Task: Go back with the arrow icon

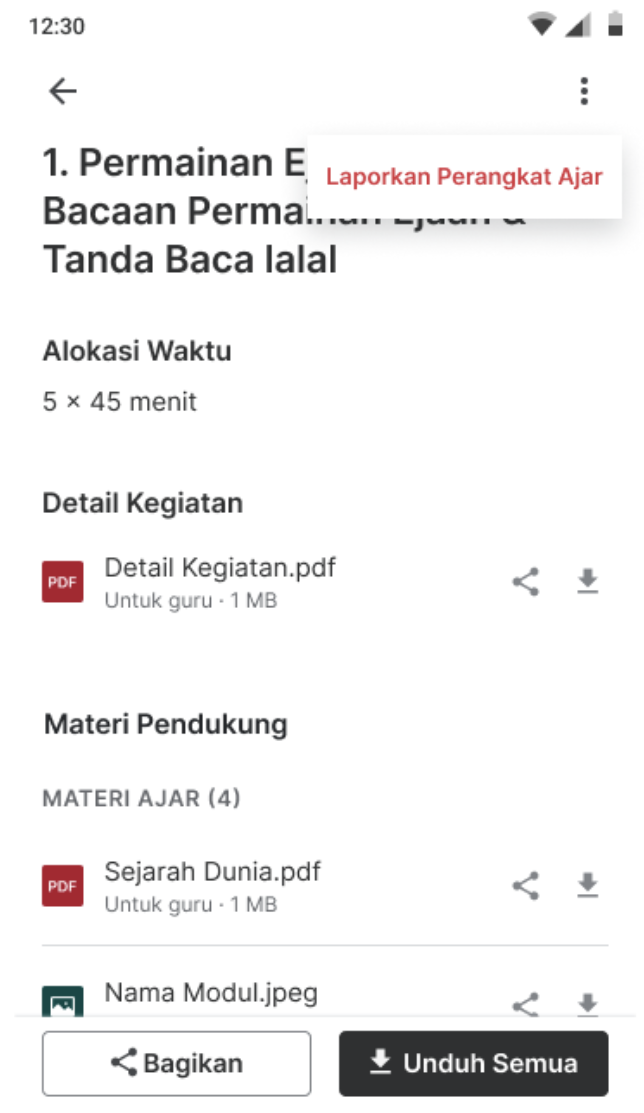Action: (63, 92)
